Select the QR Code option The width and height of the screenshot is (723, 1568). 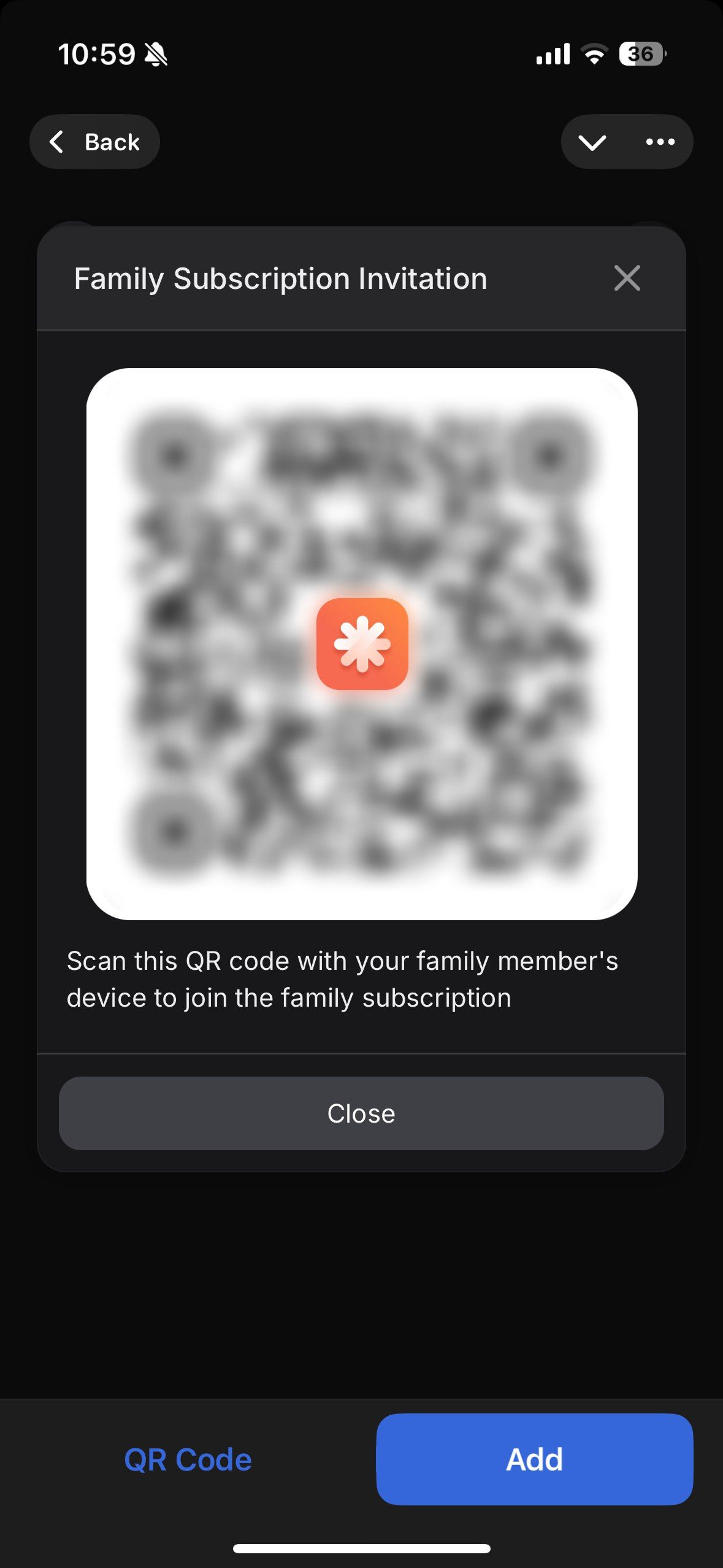coord(188,1459)
